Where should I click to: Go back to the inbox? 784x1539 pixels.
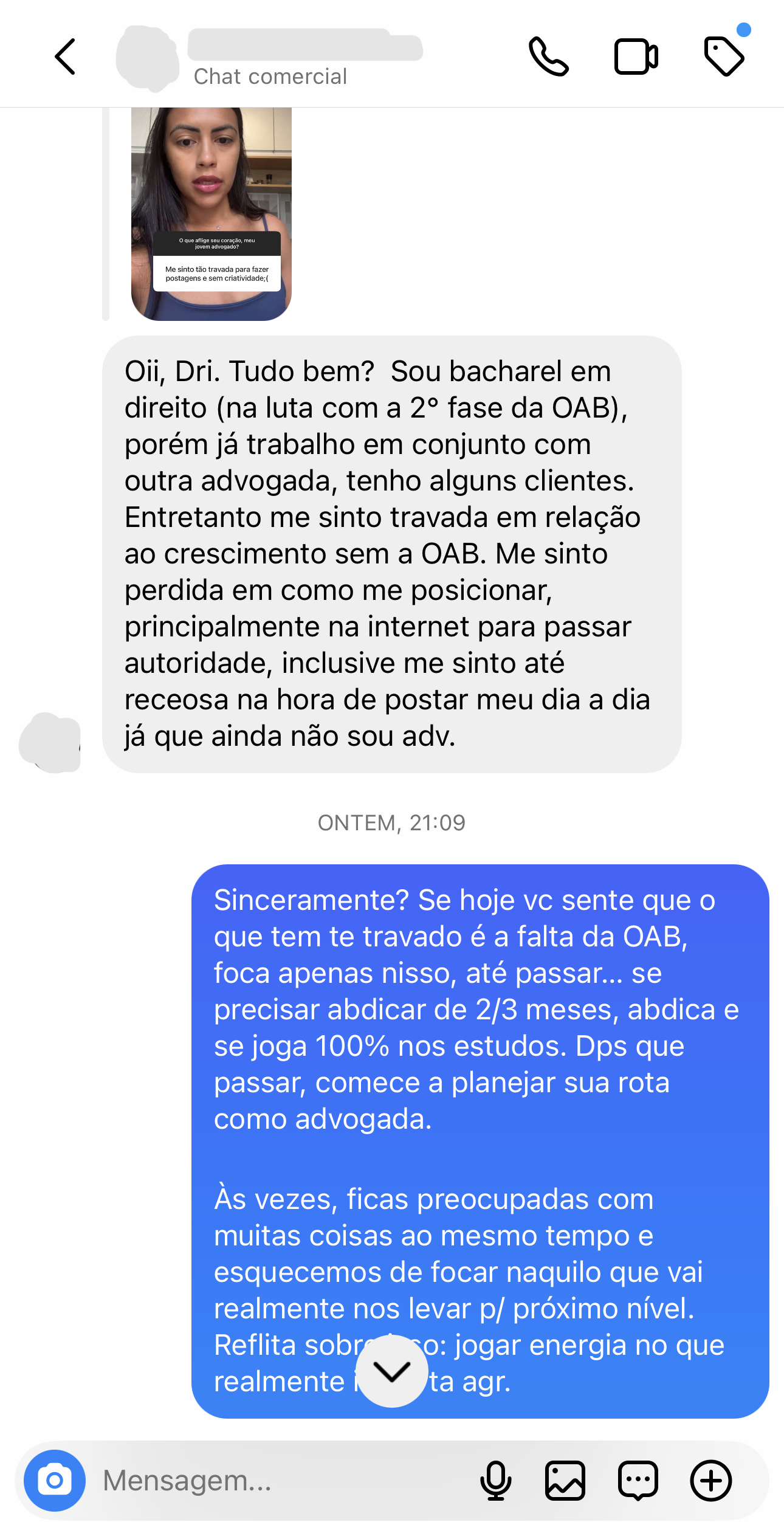click(66, 57)
